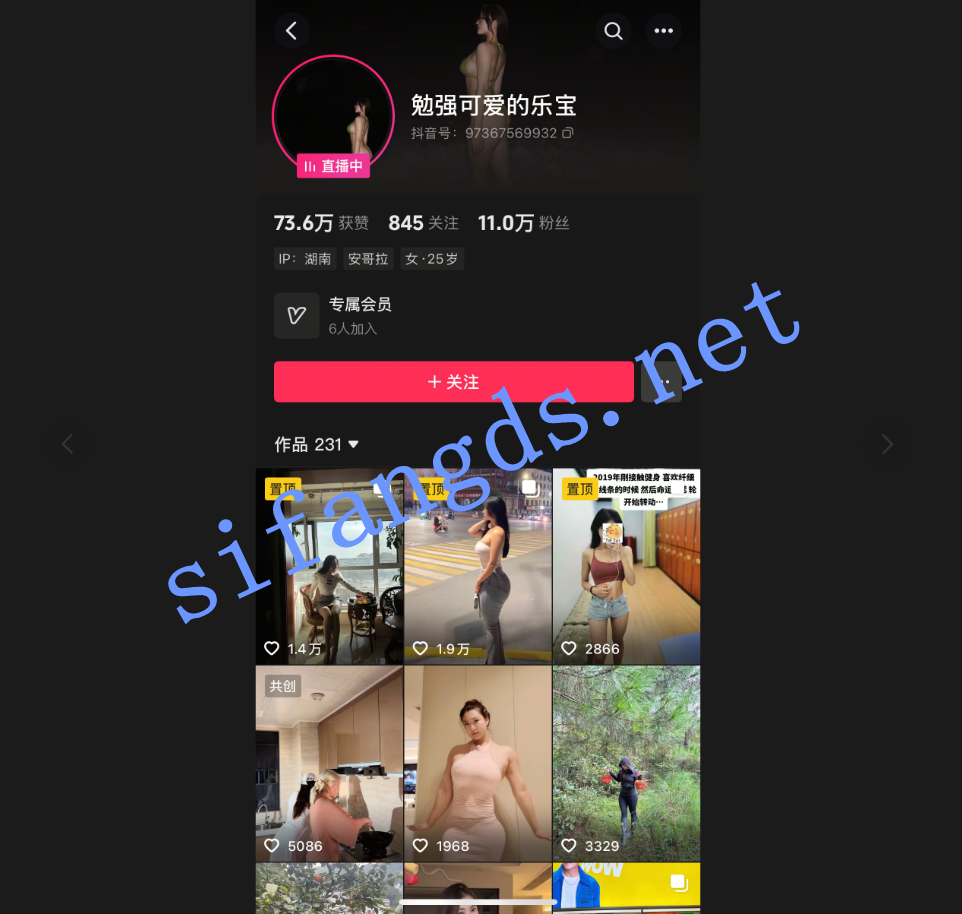The image size is (962, 914).
Task: Open the three-dot more menu at the top
Action: [663, 31]
